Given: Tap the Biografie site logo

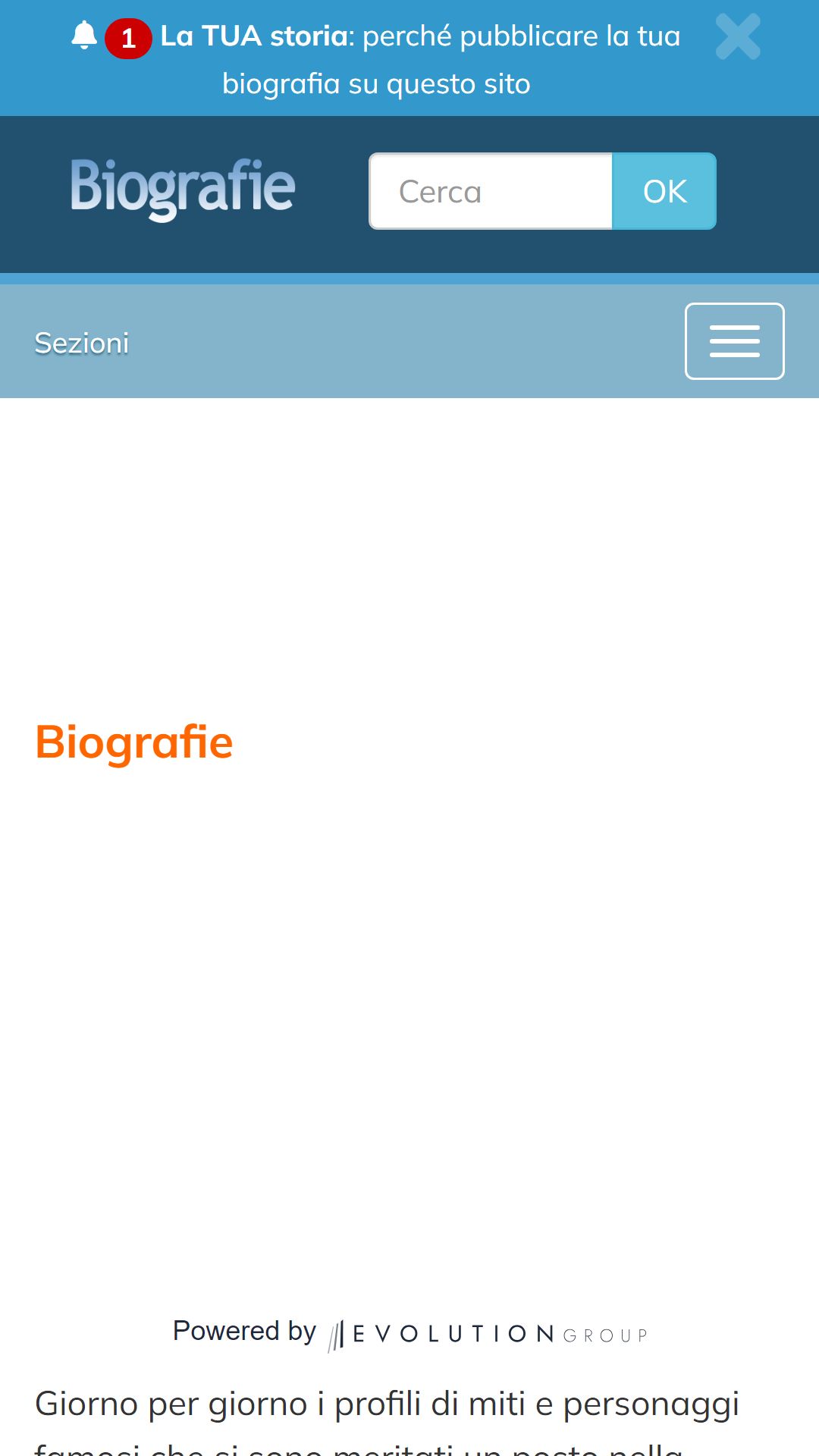Looking at the screenshot, I should [183, 188].
